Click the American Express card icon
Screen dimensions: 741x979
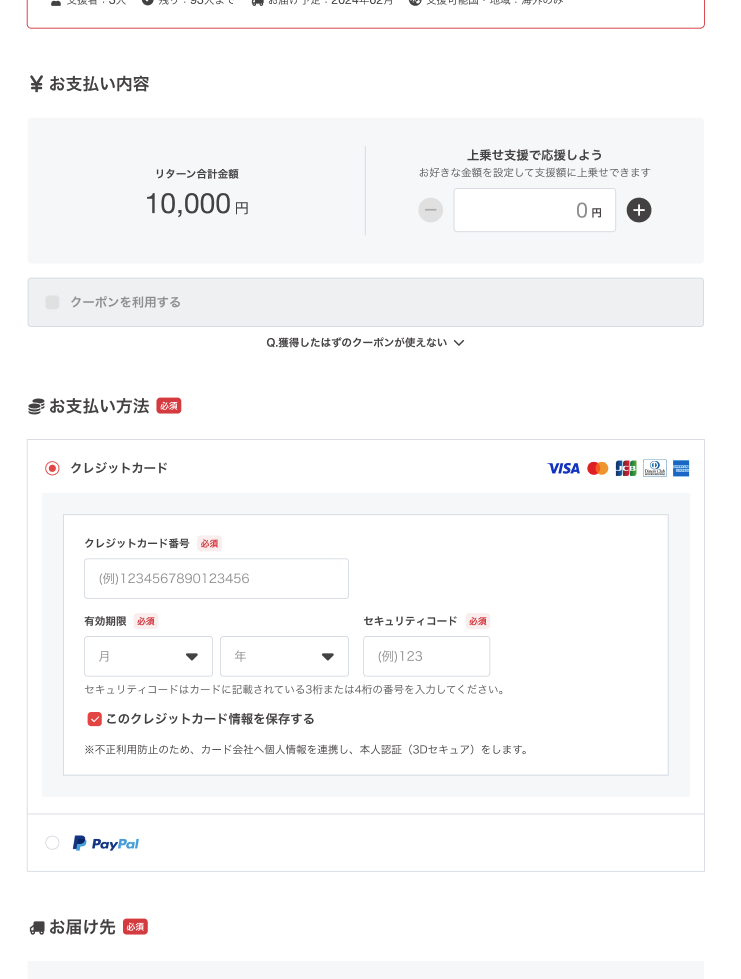[x=681, y=468]
